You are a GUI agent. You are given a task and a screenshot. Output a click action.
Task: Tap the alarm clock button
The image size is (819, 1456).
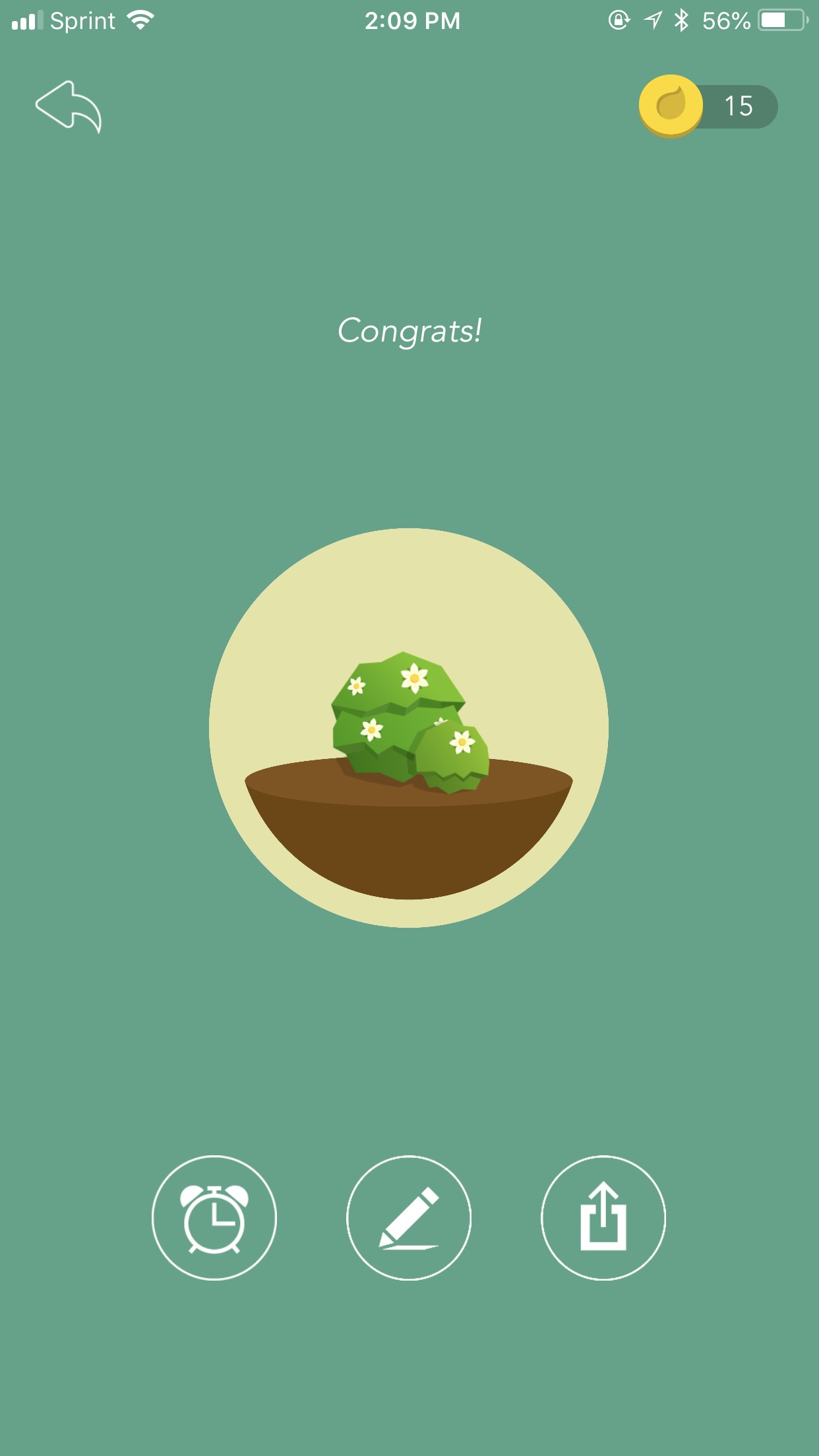(x=214, y=1218)
